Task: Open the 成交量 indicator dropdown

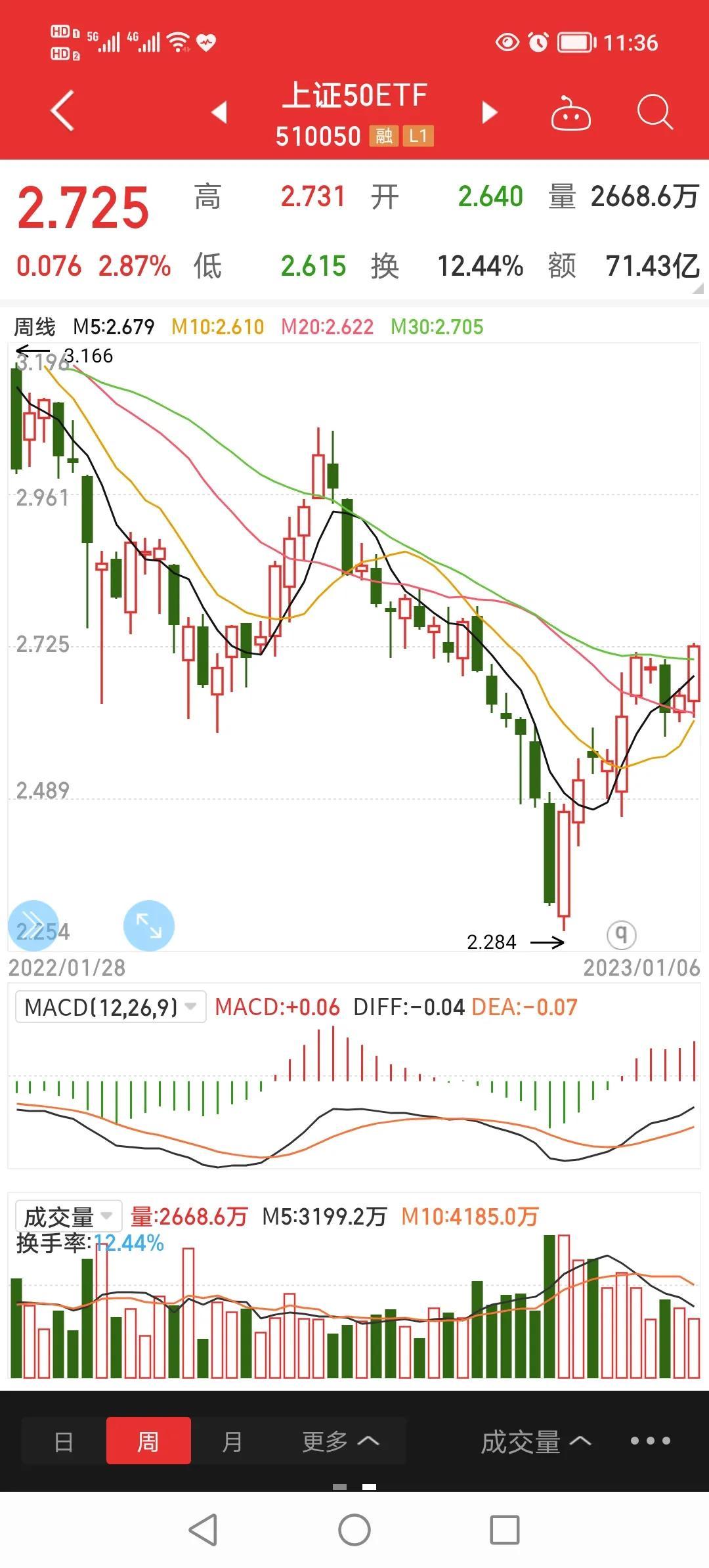Action: 68,1217
